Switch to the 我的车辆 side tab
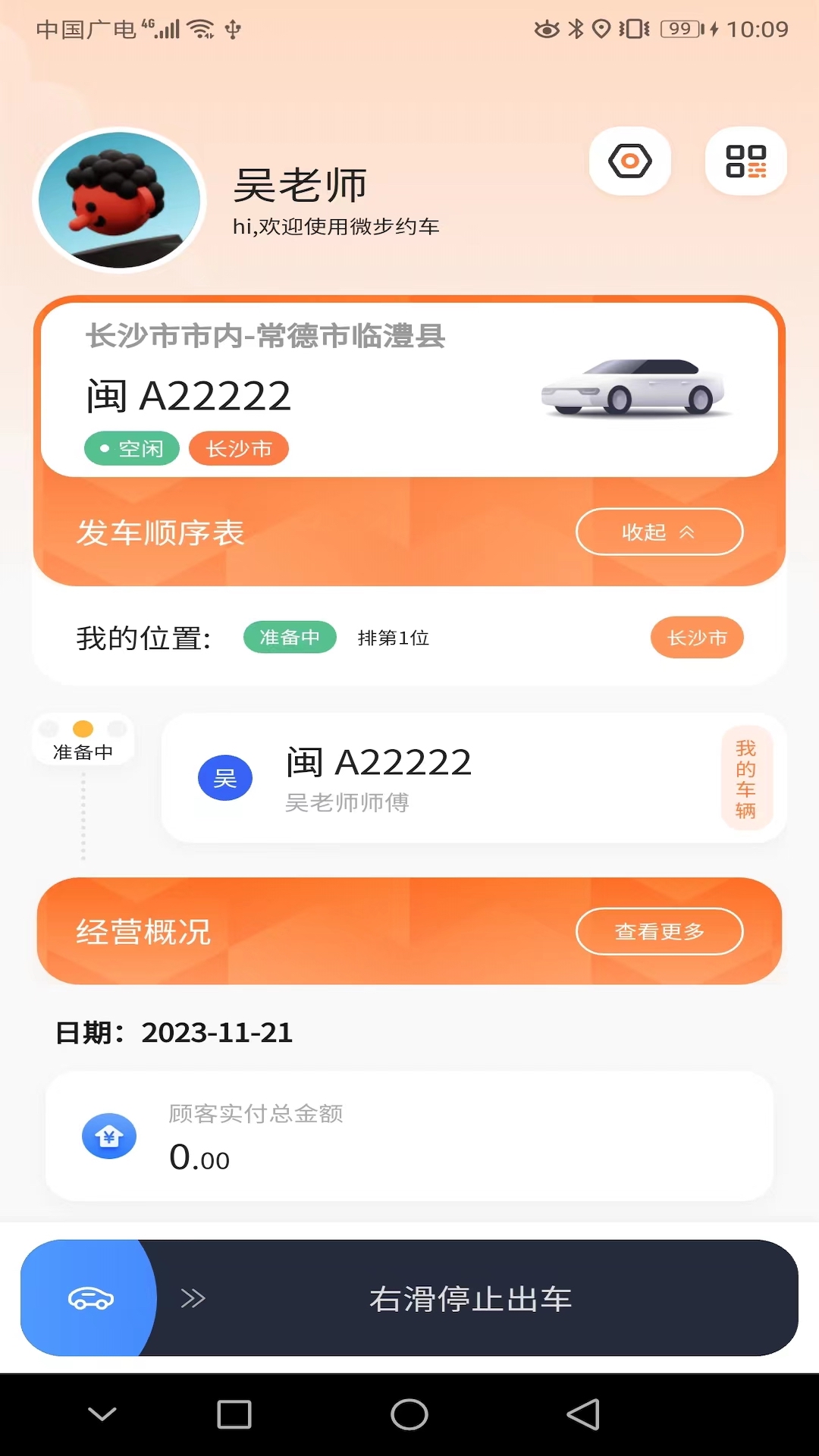The image size is (819, 1456). [x=746, y=779]
